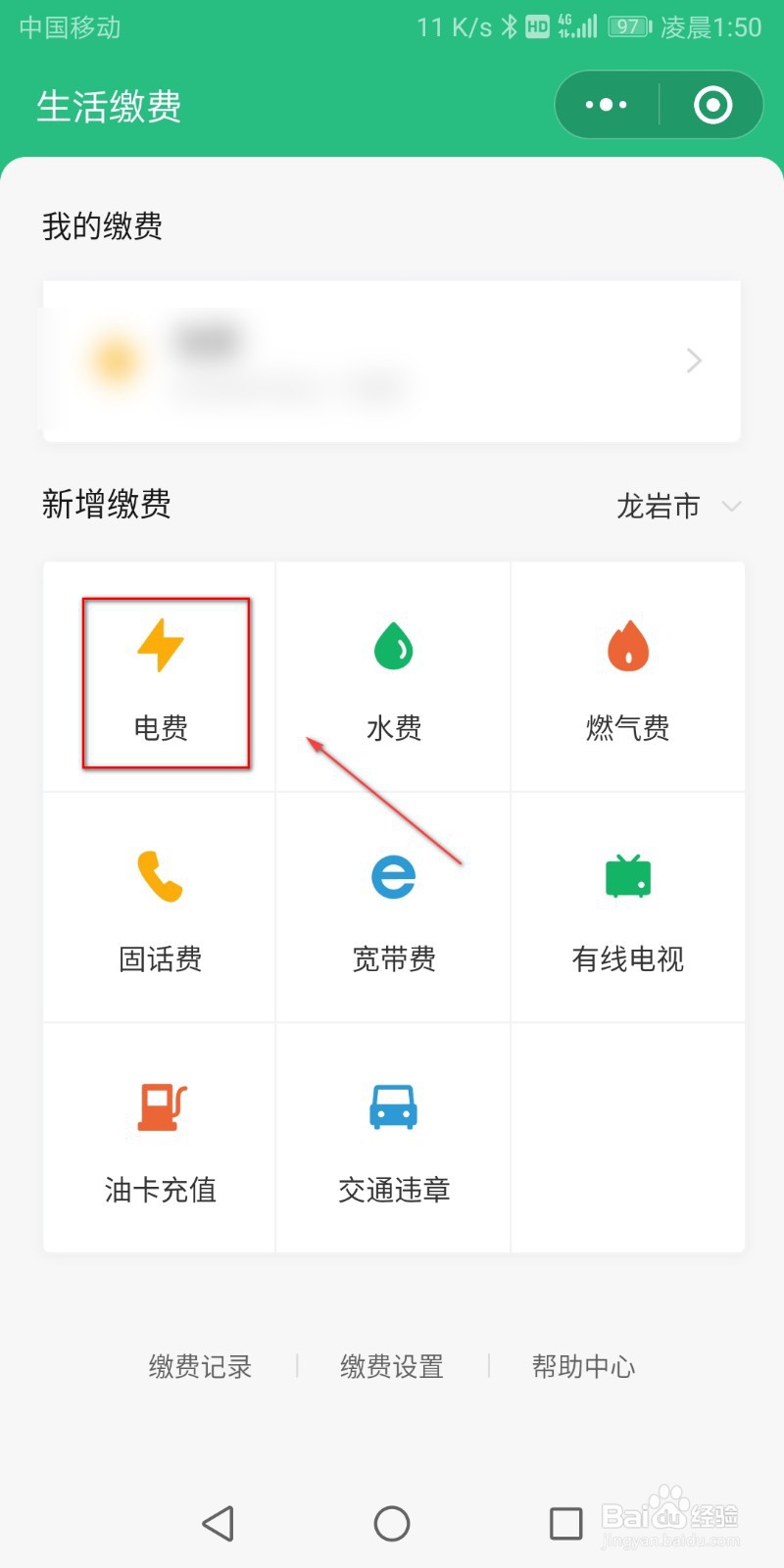
Task: Open 缴费设置 payment settings
Action: pos(390,1367)
